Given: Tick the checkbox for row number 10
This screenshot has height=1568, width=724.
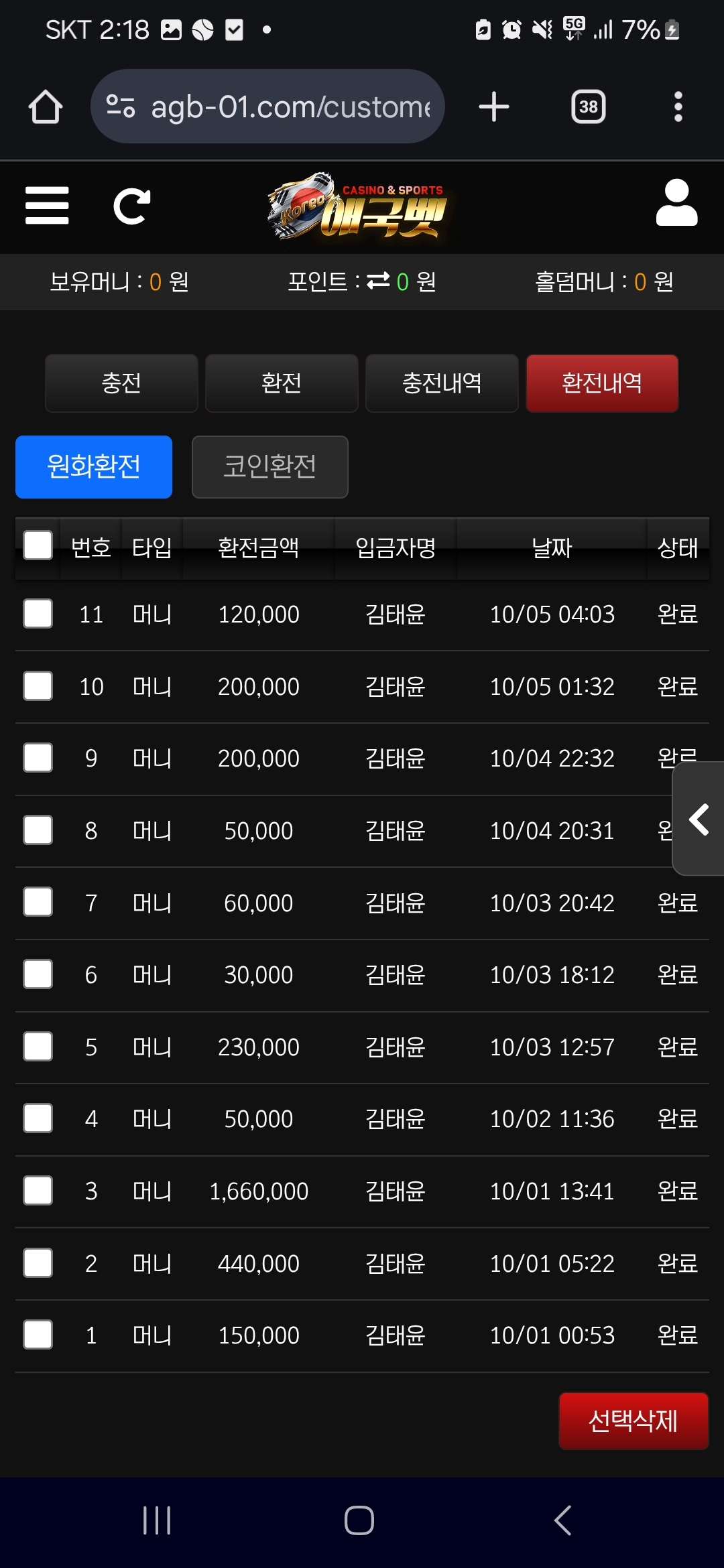Looking at the screenshot, I should pos(38,686).
